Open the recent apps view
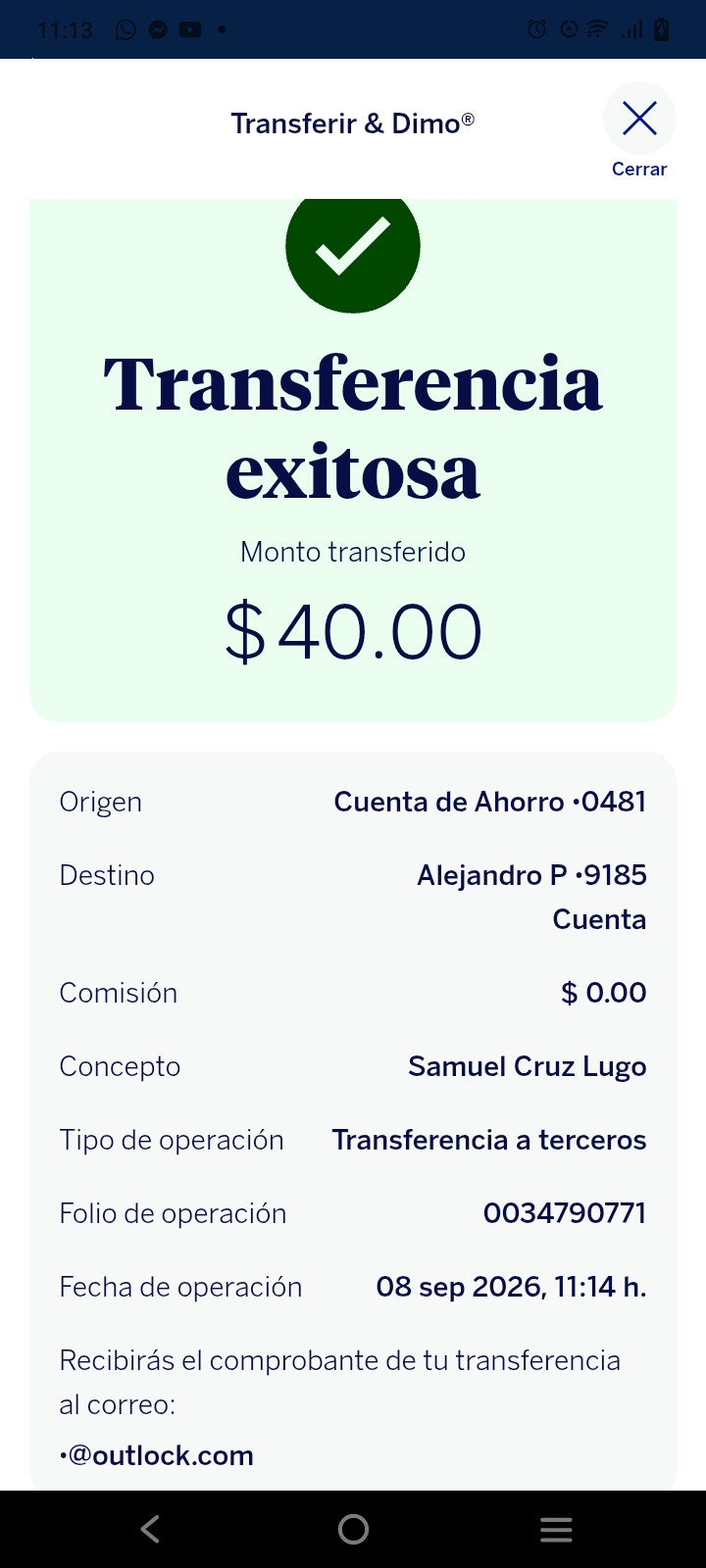The height and width of the screenshot is (1568, 706). click(x=556, y=1530)
